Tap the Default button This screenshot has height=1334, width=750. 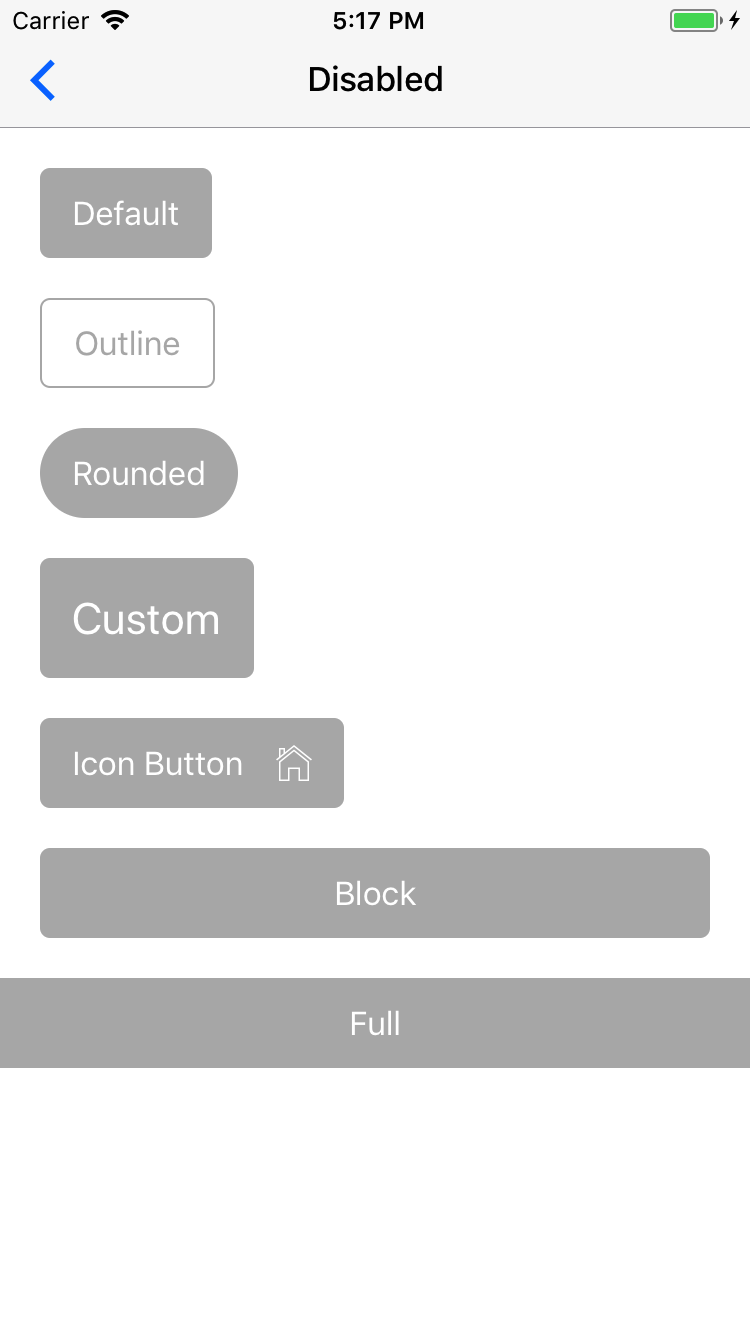(x=126, y=213)
